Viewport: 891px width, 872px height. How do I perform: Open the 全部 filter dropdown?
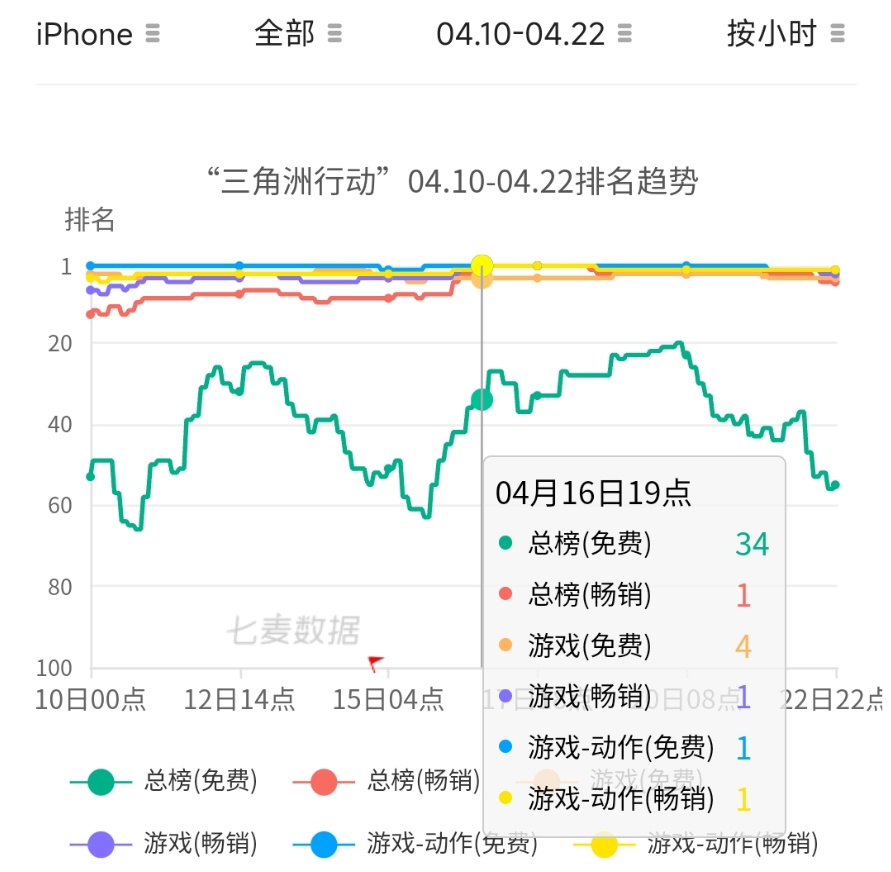click(298, 34)
